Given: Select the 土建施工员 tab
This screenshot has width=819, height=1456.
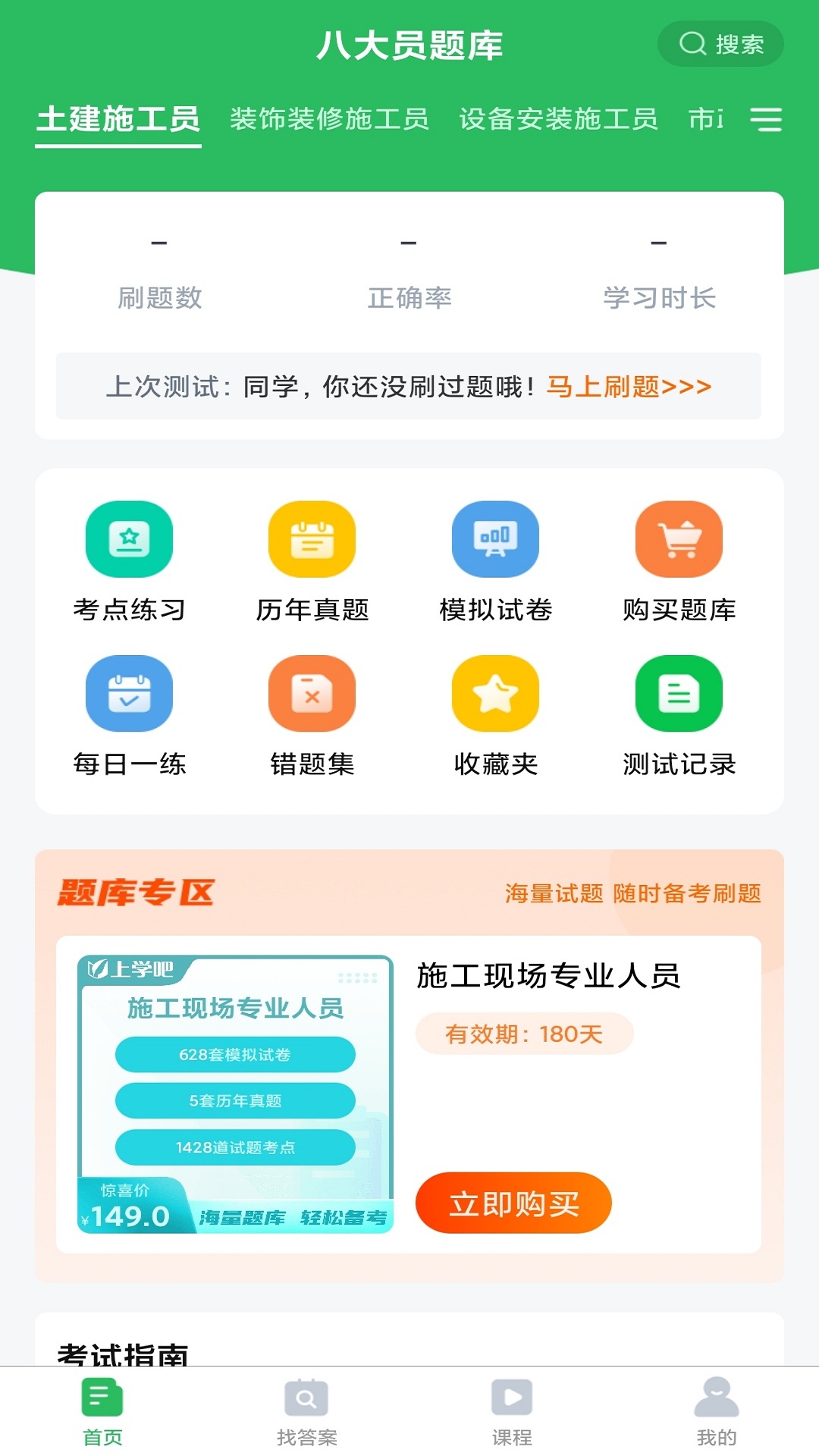Looking at the screenshot, I should 118,119.
